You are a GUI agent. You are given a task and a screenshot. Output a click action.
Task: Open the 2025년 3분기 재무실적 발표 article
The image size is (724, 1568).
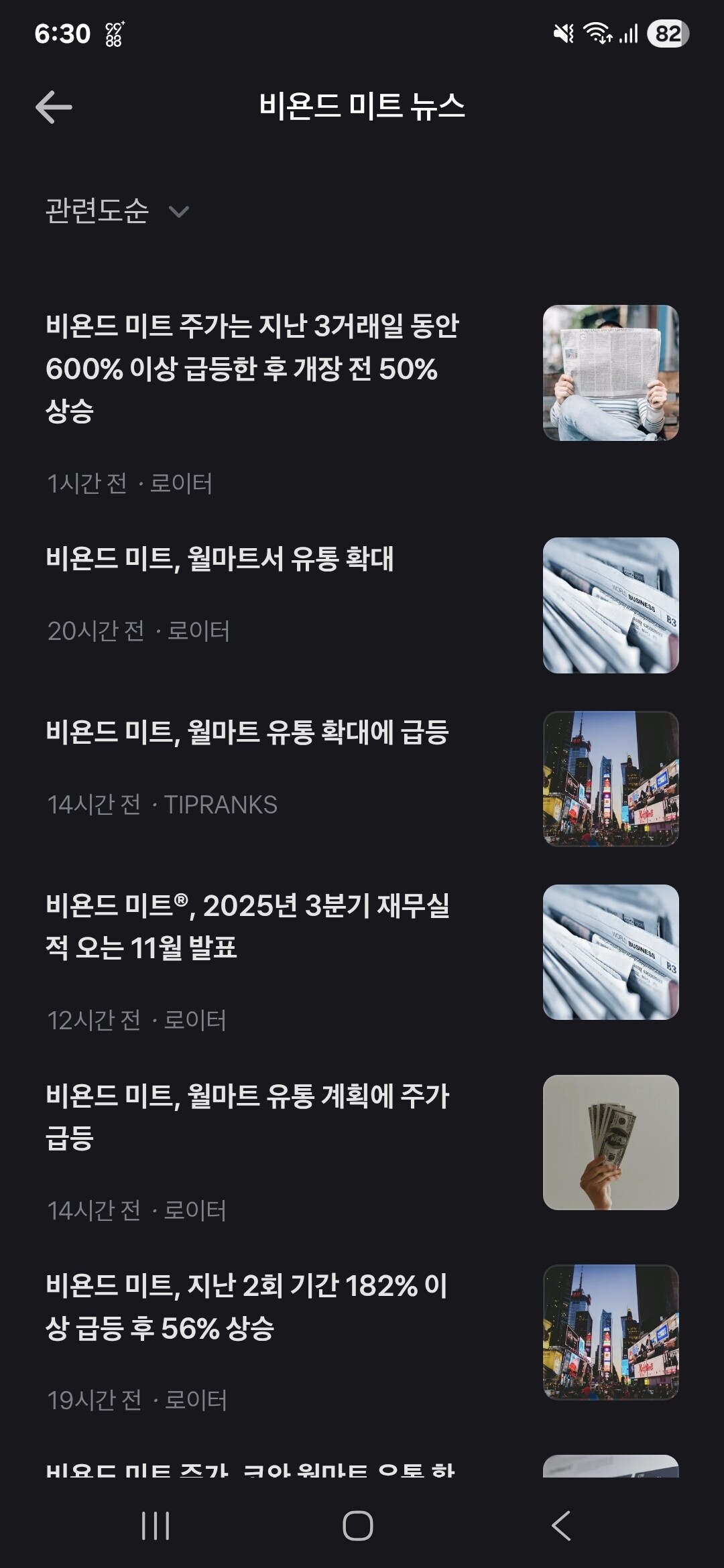[x=247, y=926]
